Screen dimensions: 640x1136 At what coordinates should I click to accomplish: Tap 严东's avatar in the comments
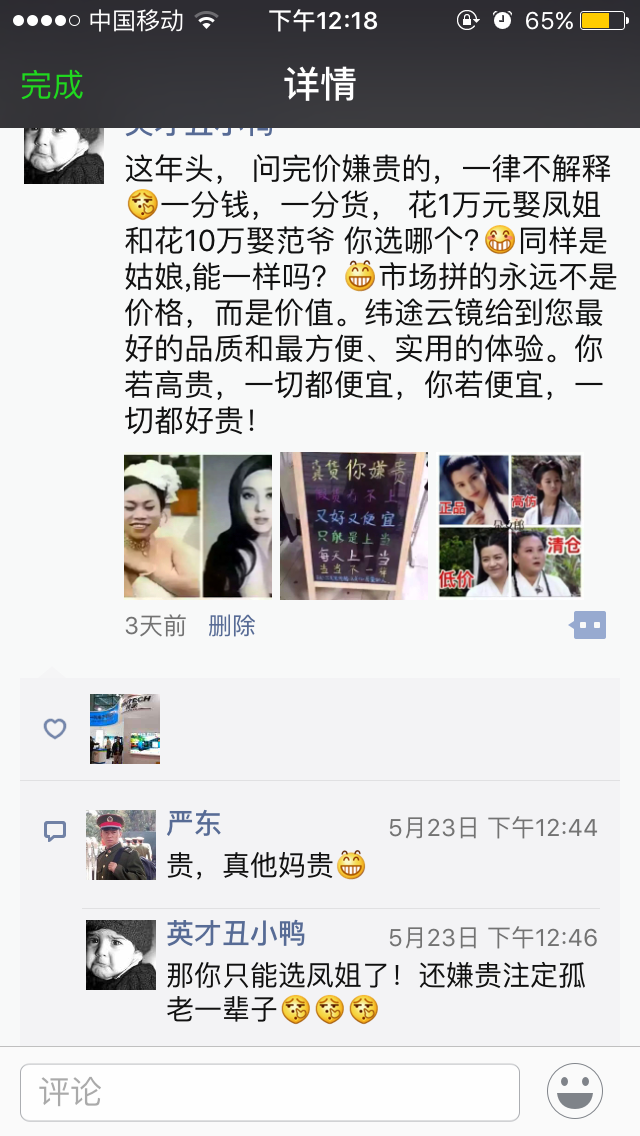pyautogui.click(x=121, y=845)
